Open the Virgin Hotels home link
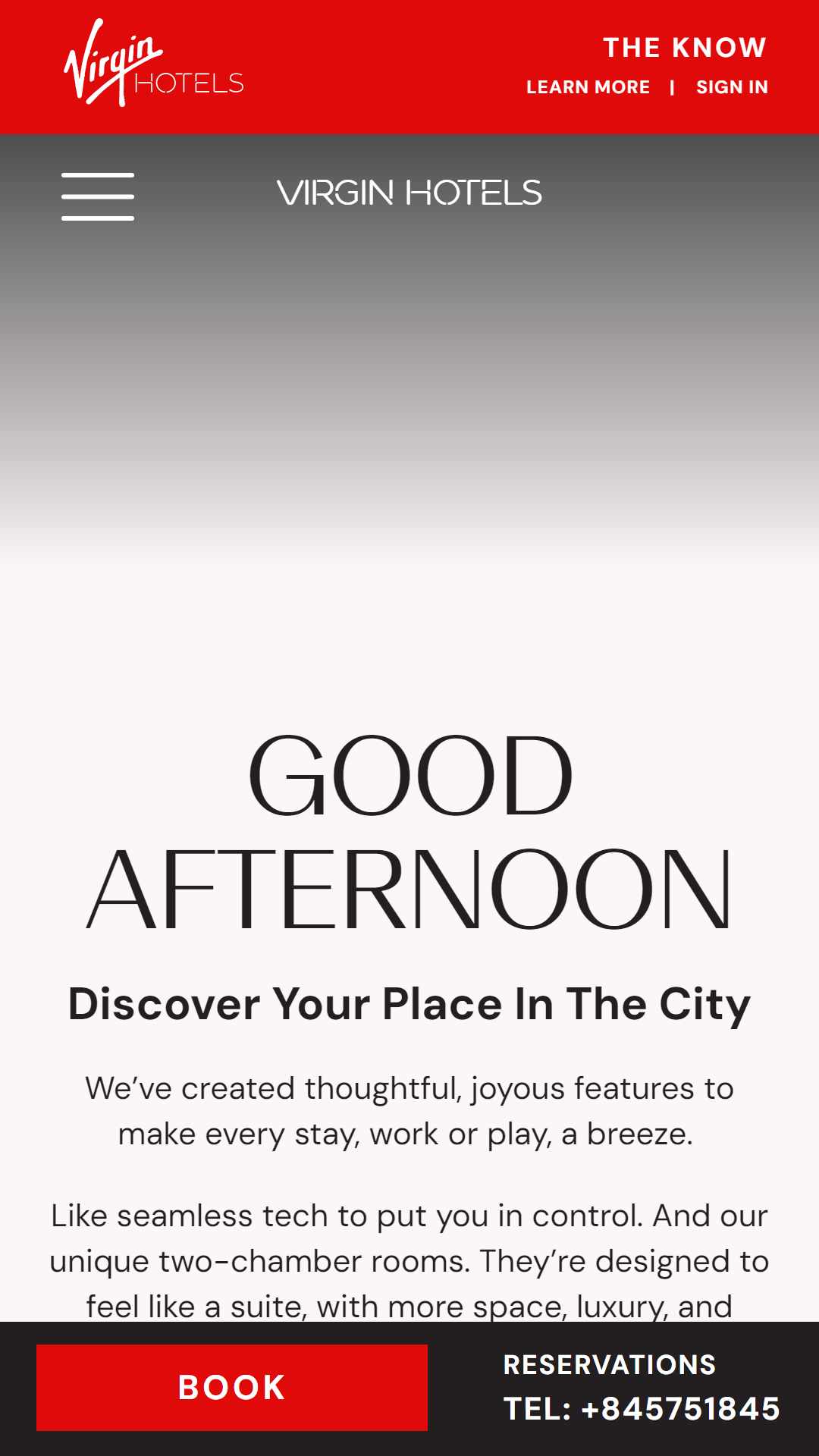 pyautogui.click(x=409, y=193)
